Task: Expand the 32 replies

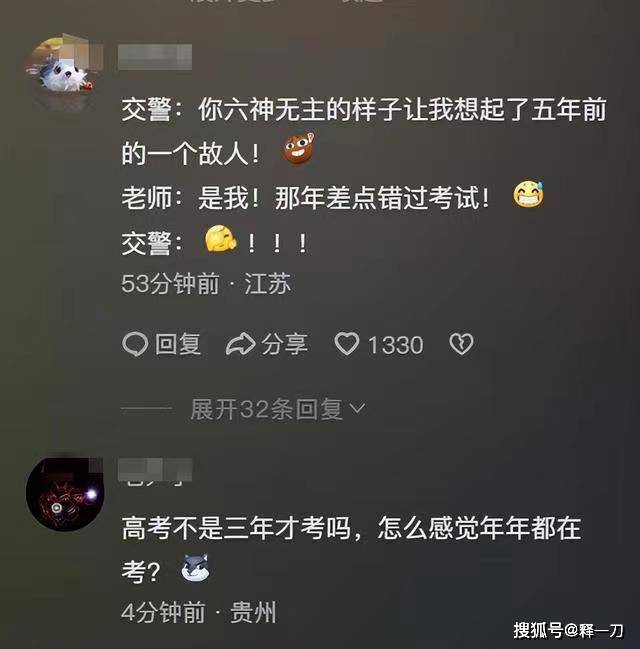Action: point(277,408)
